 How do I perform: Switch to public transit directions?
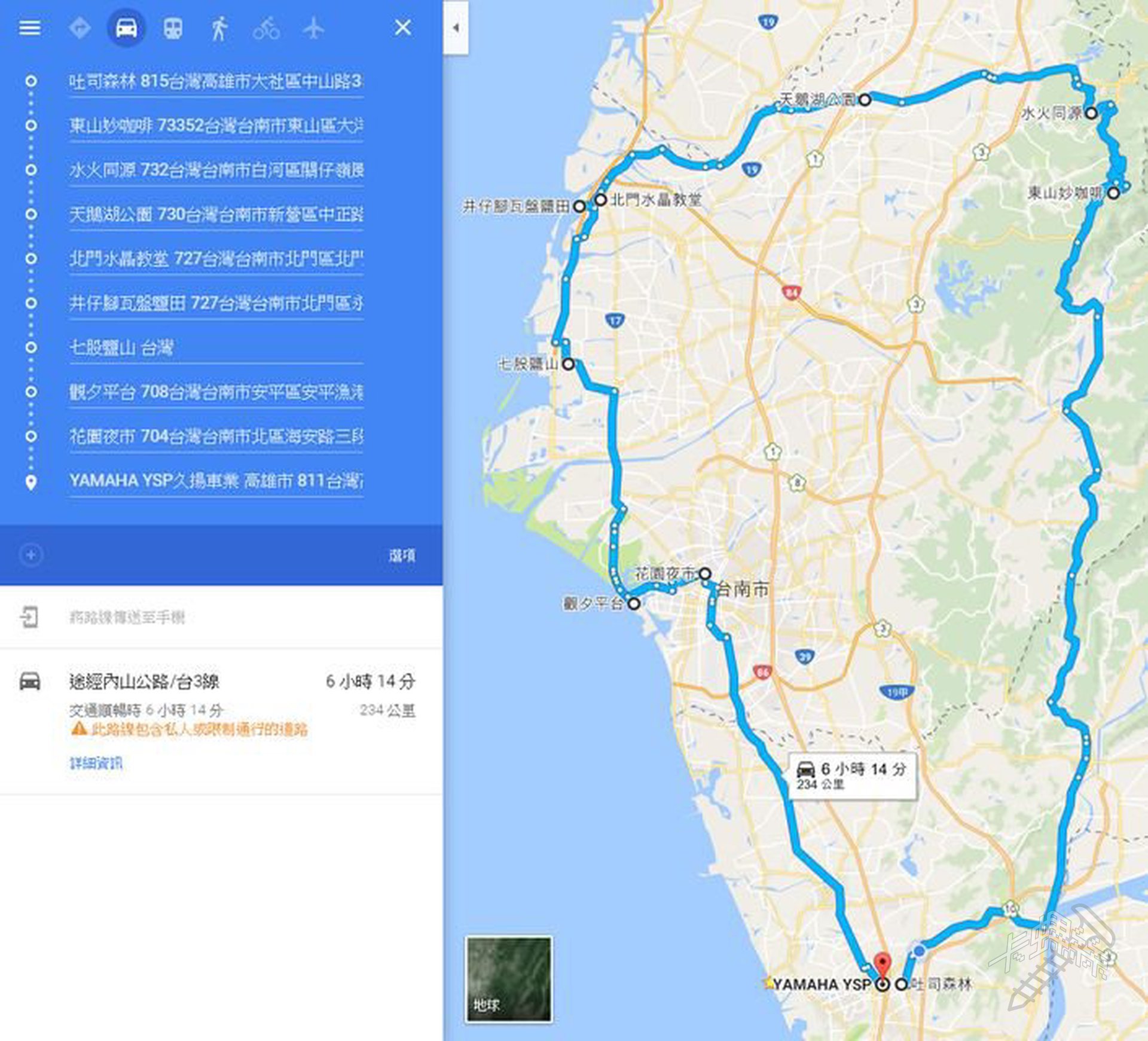(x=173, y=28)
